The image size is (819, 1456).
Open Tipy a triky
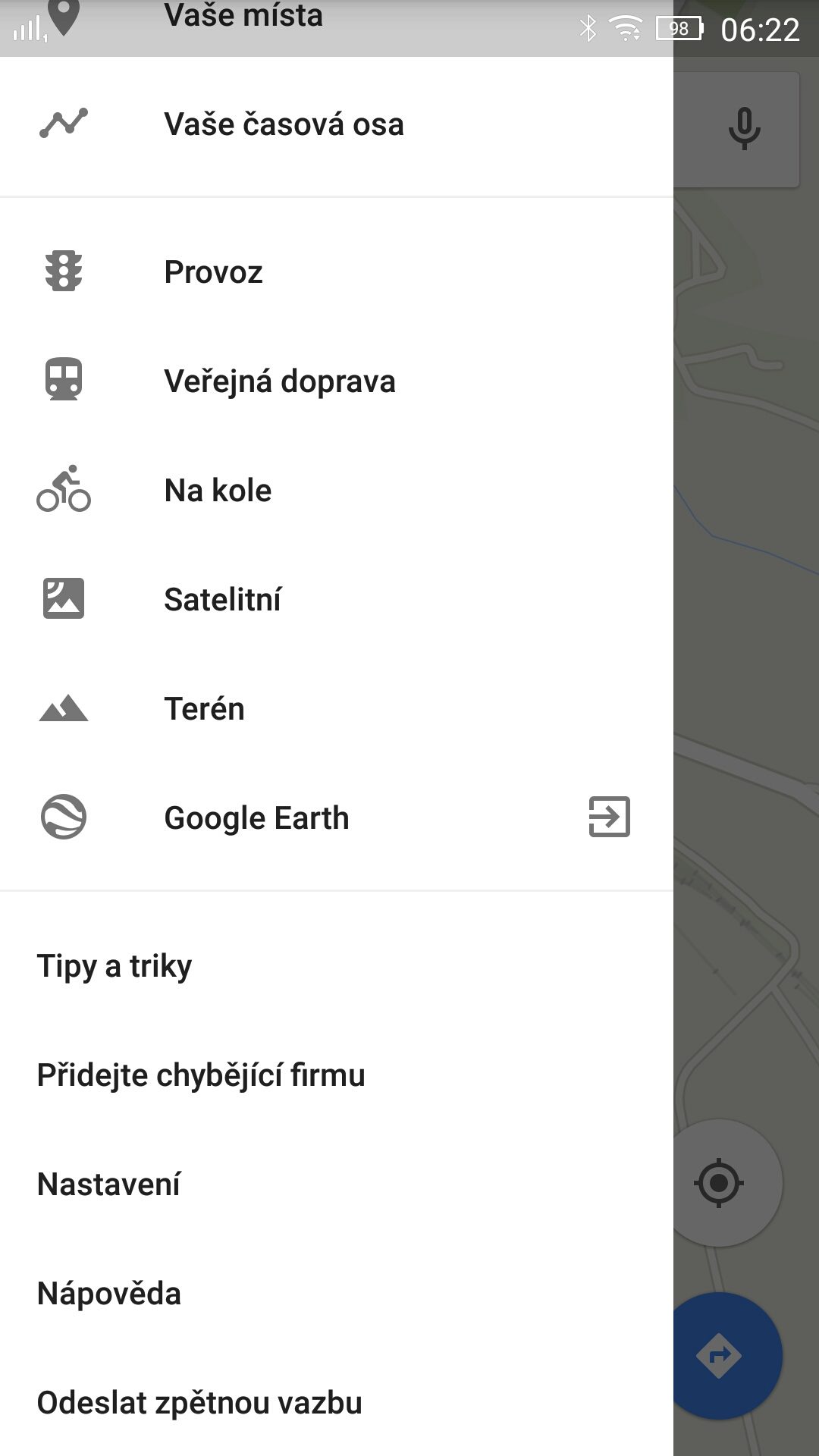point(337,966)
